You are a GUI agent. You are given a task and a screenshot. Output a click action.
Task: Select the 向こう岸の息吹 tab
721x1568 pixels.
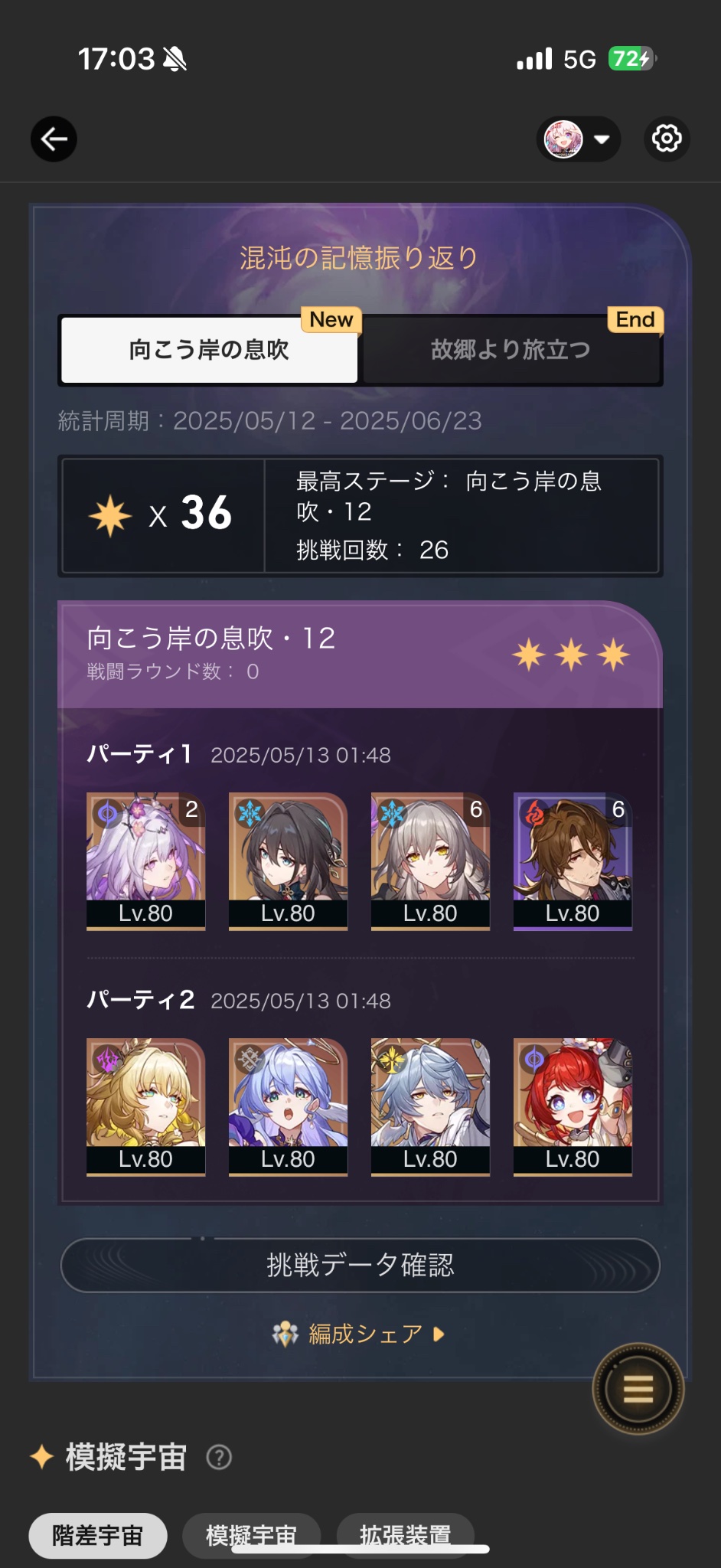(209, 350)
